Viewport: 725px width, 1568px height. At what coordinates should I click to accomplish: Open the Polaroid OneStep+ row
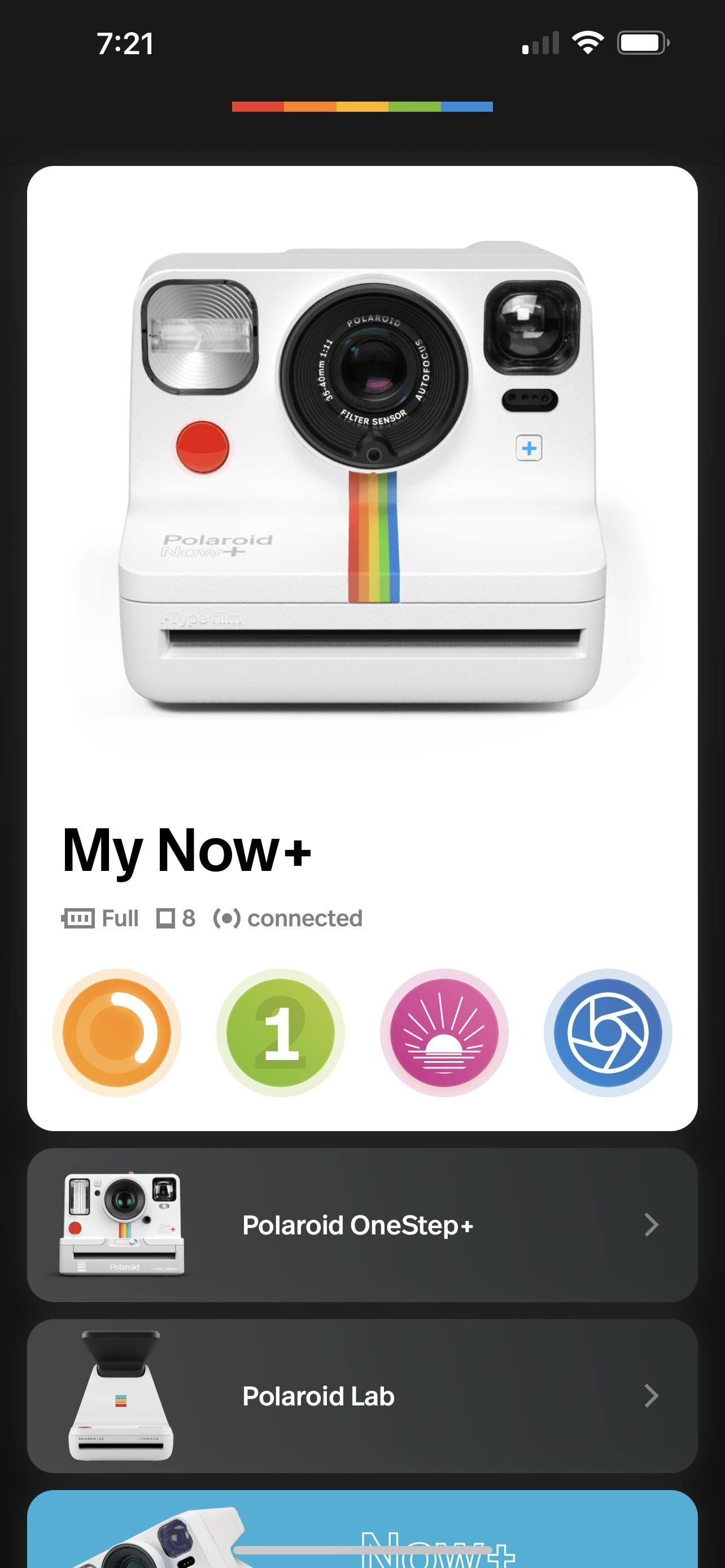(362, 1225)
